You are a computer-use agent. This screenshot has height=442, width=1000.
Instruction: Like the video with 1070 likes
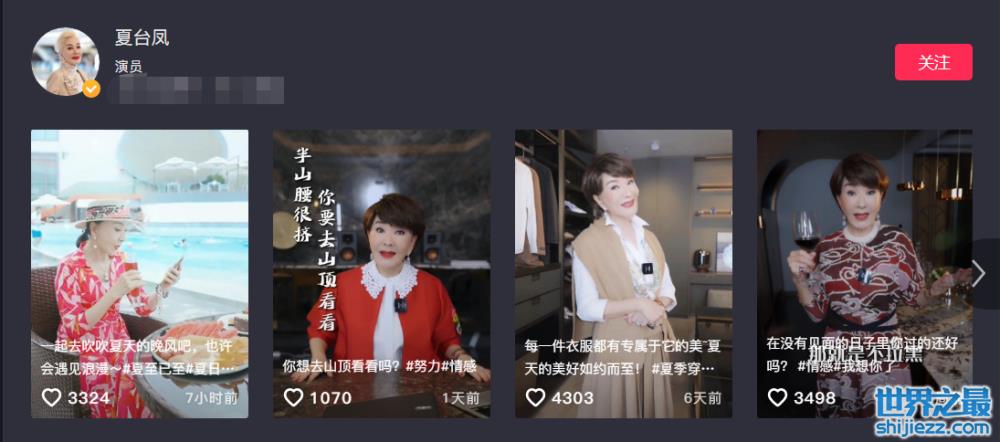(294, 397)
